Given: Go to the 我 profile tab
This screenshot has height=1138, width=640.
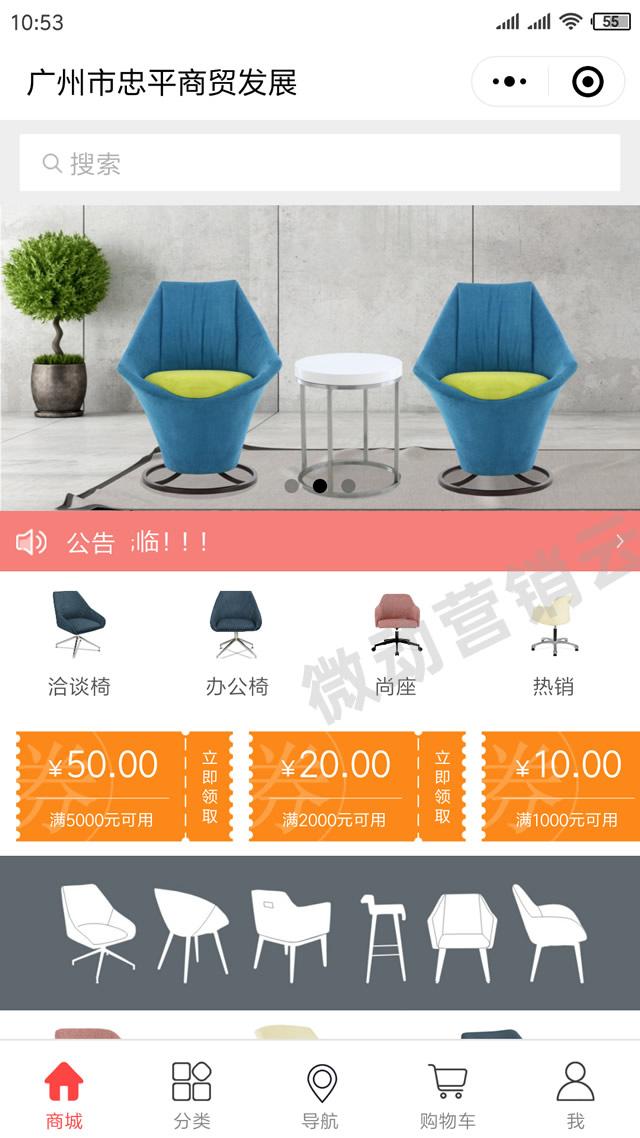Looking at the screenshot, I should 575,1095.
